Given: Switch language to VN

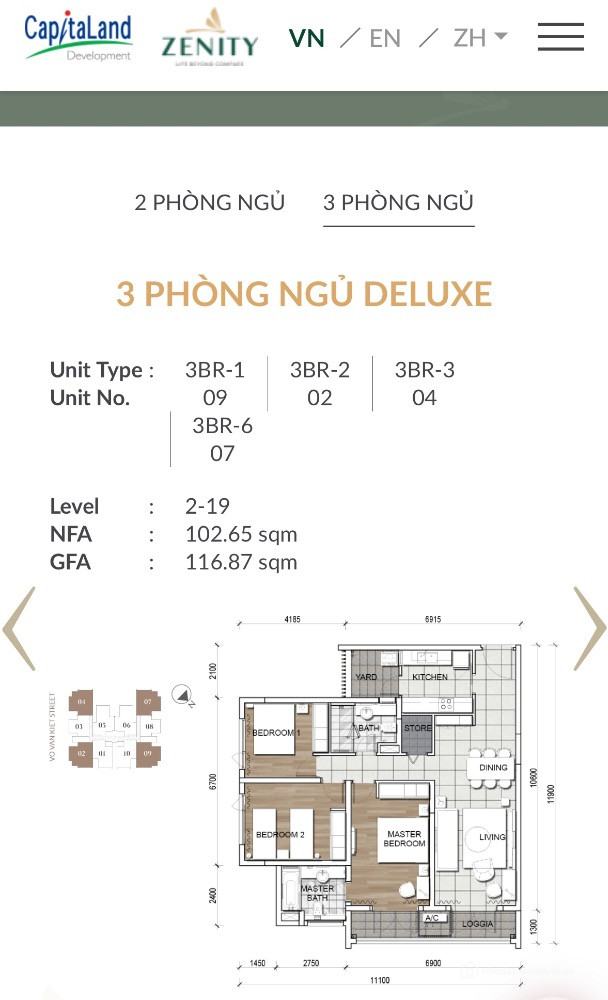Looking at the screenshot, I should pyautogui.click(x=306, y=38).
